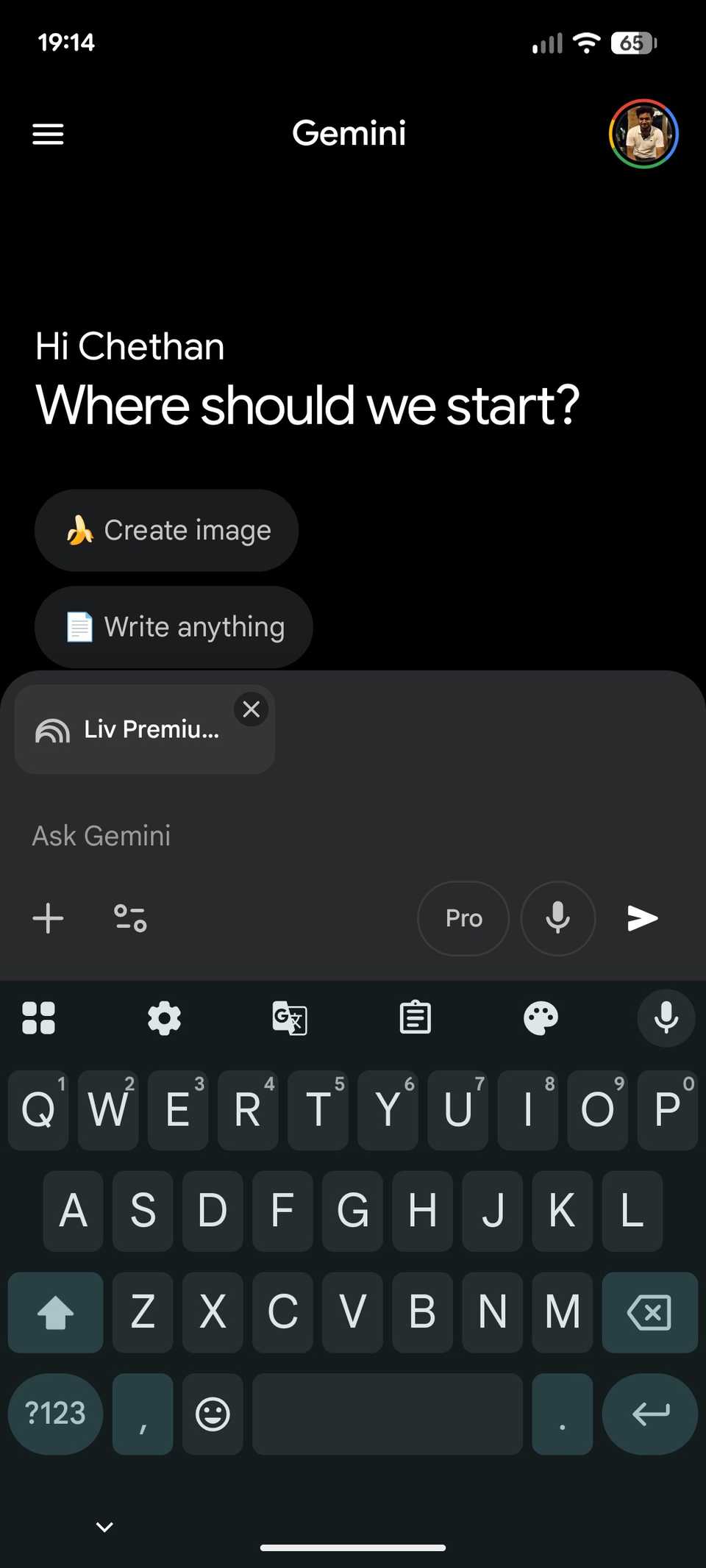Open Gboard keyboard settings gear
The width and height of the screenshot is (706, 1568).
164,1018
